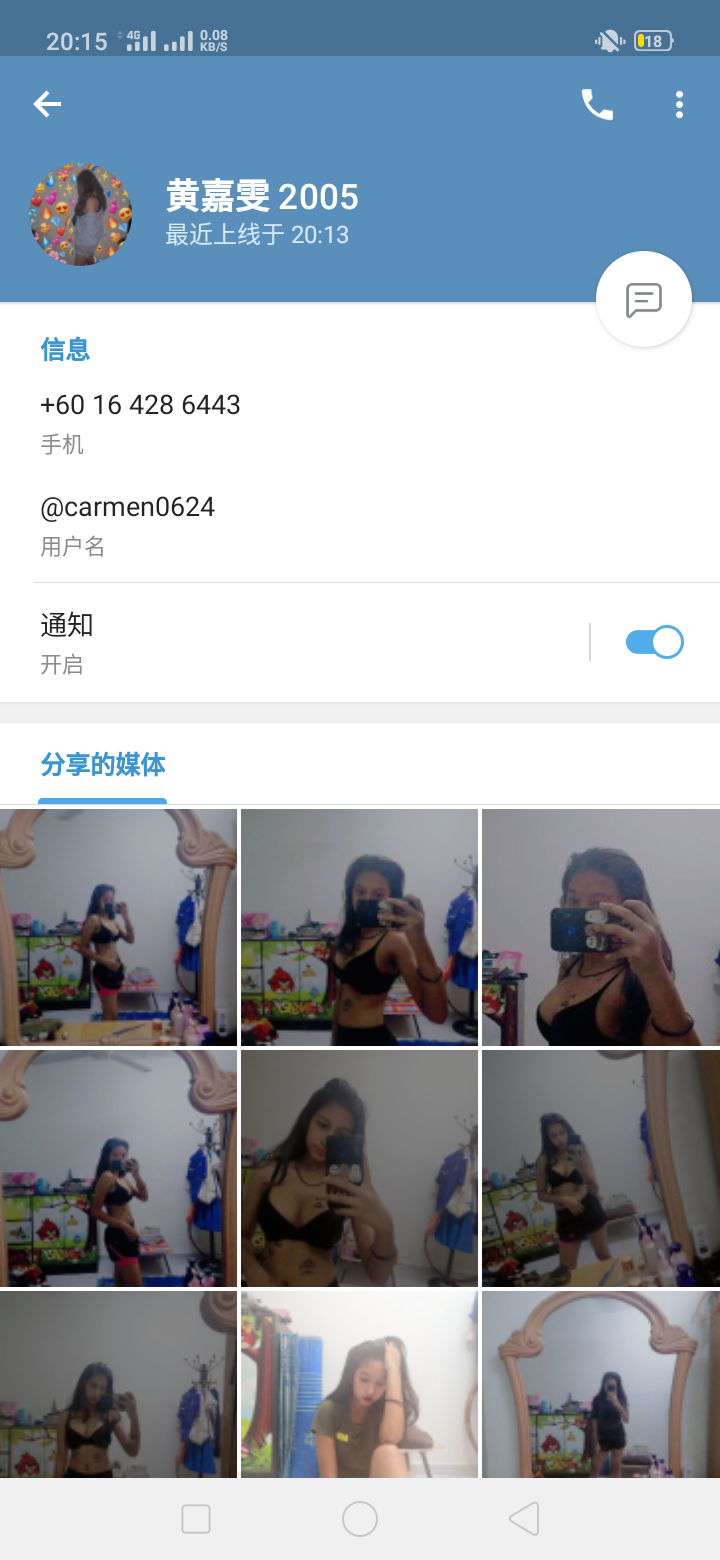The width and height of the screenshot is (720, 1560).
Task: Start a voice call with this contact
Action: click(597, 104)
